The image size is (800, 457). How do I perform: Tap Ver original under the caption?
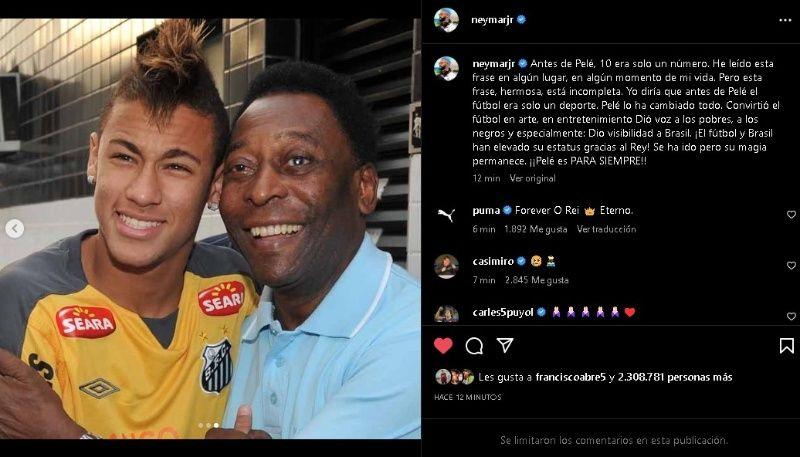(x=532, y=178)
